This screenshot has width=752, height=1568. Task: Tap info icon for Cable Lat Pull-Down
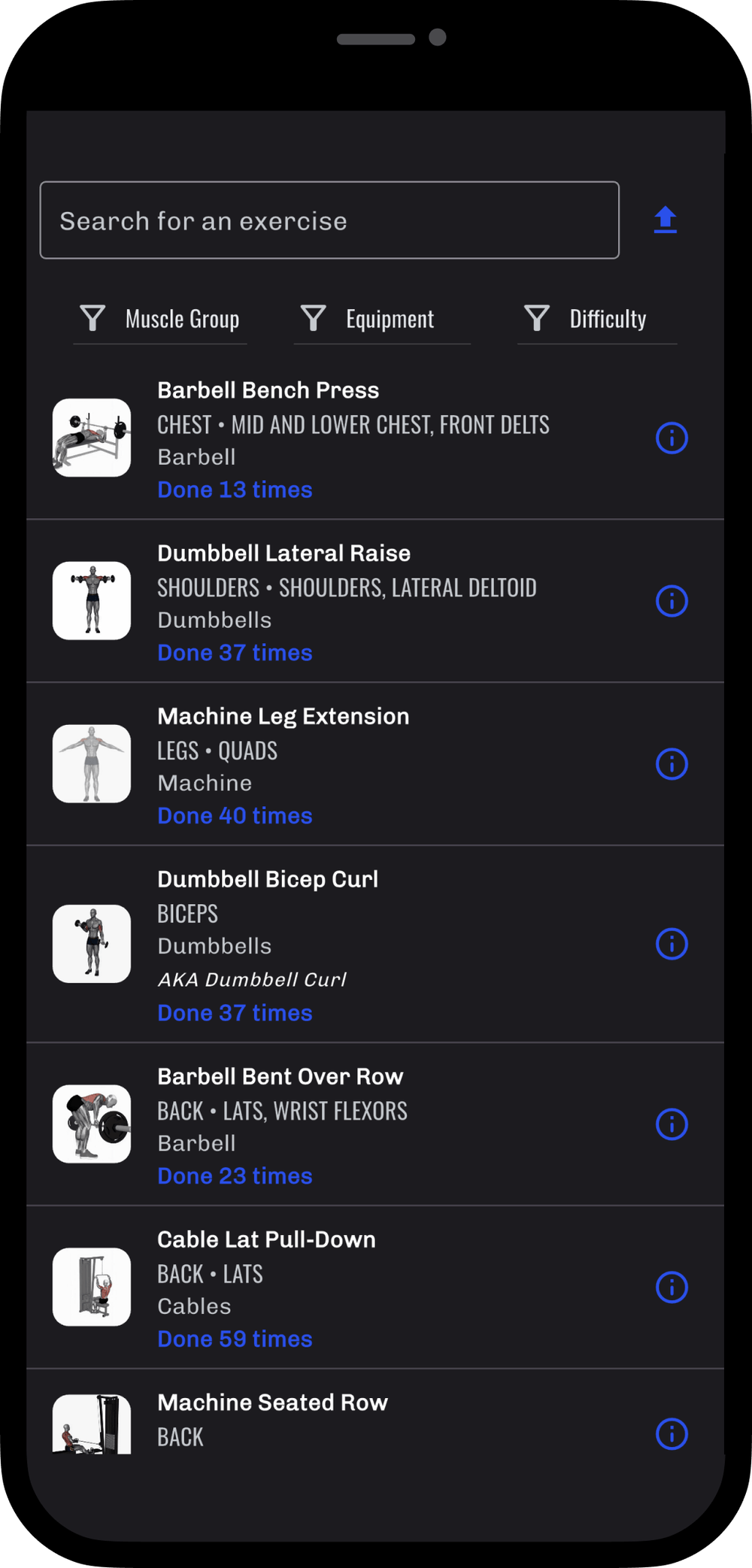(672, 1287)
